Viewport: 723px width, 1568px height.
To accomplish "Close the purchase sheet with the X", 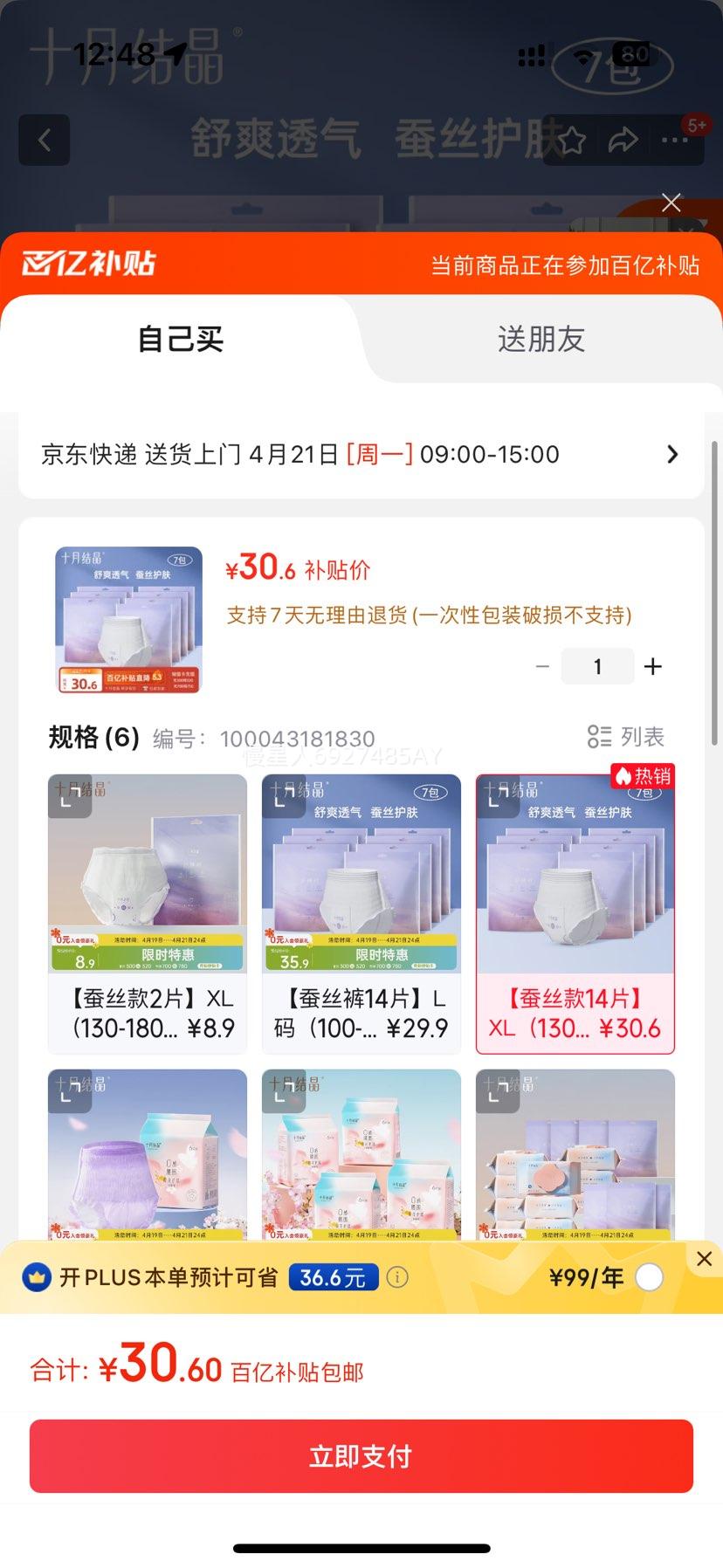I will [671, 203].
